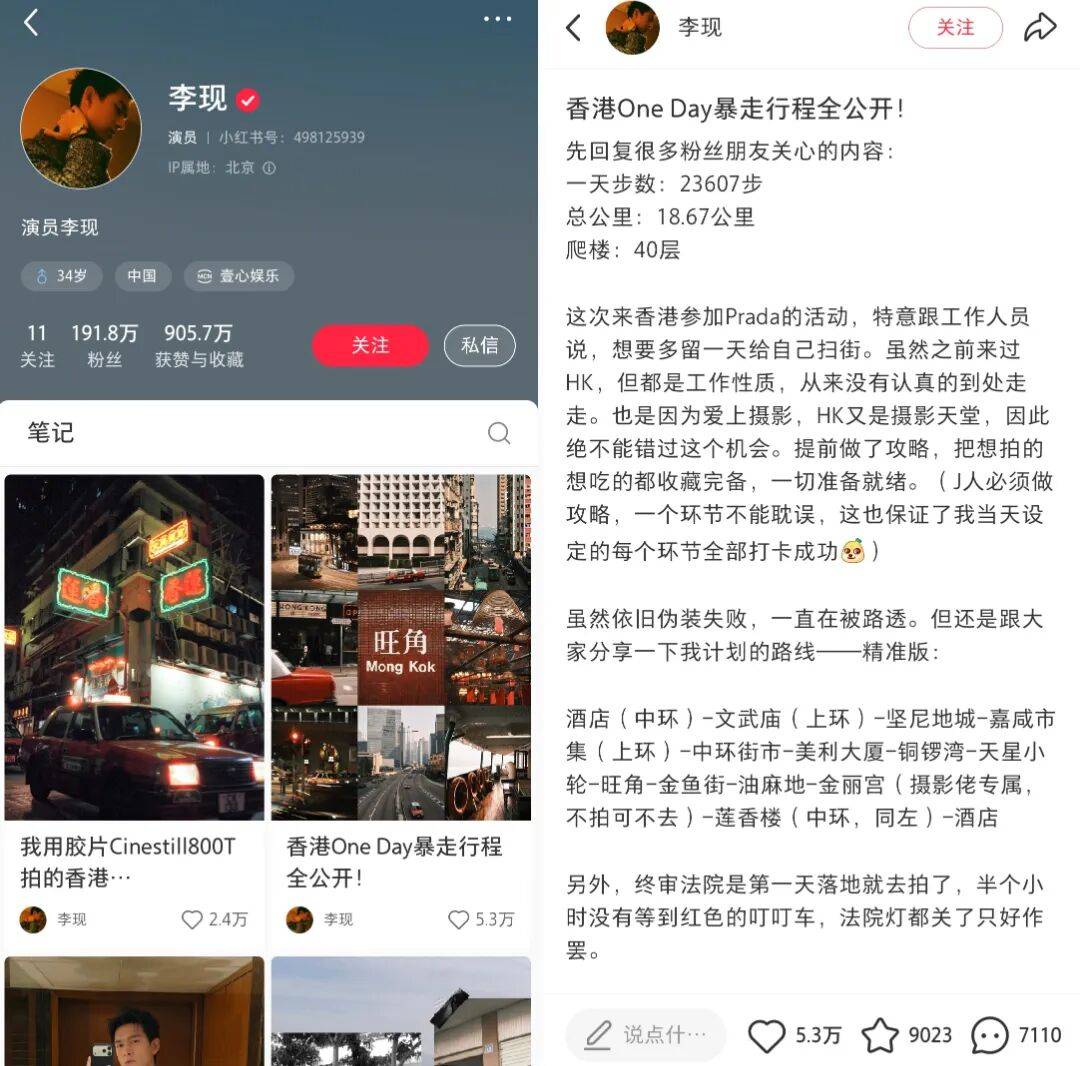1080x1066 pixels.
Task: Save the note with the star icon
Action: [880, 1035]
